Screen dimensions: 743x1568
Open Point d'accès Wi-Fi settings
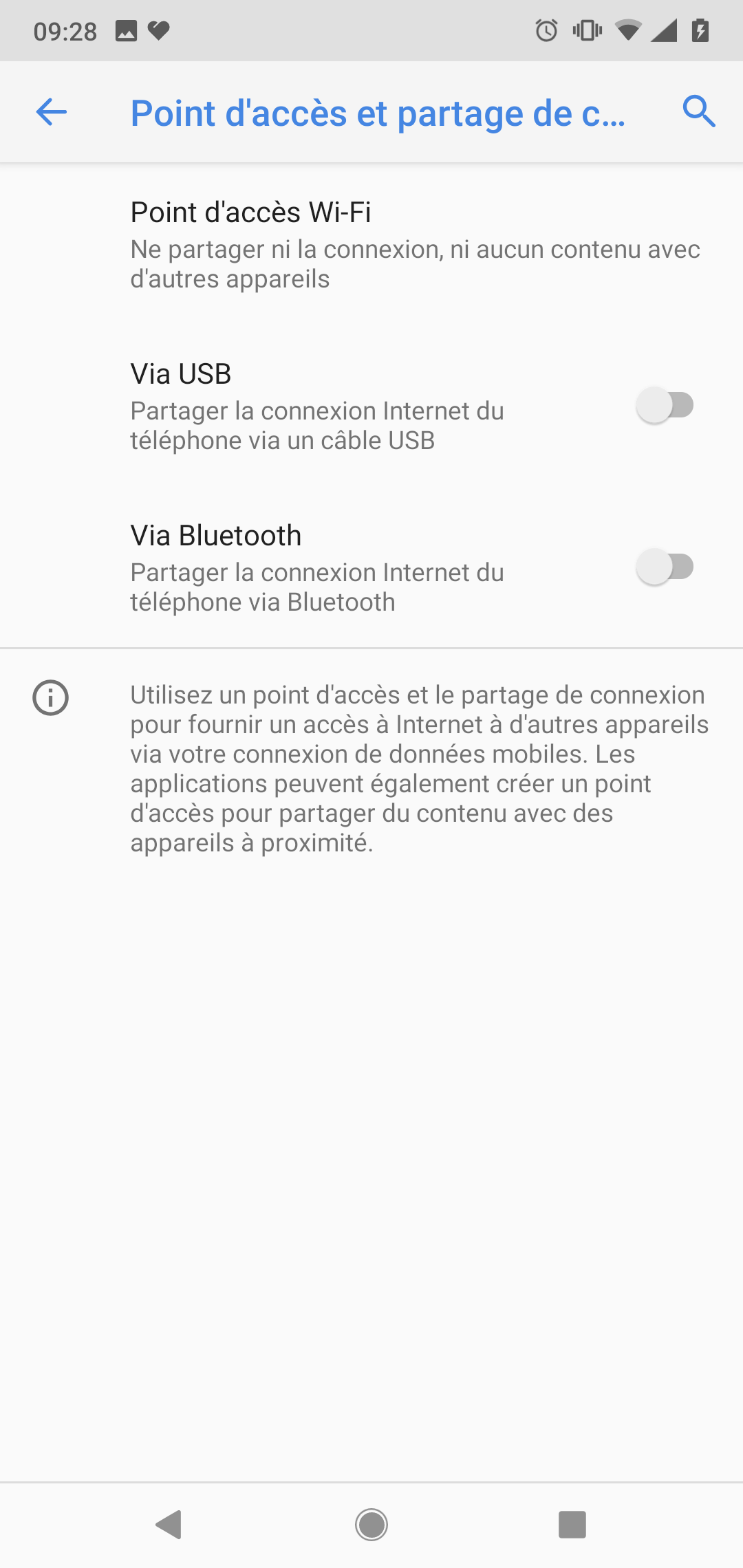point(371,244)
